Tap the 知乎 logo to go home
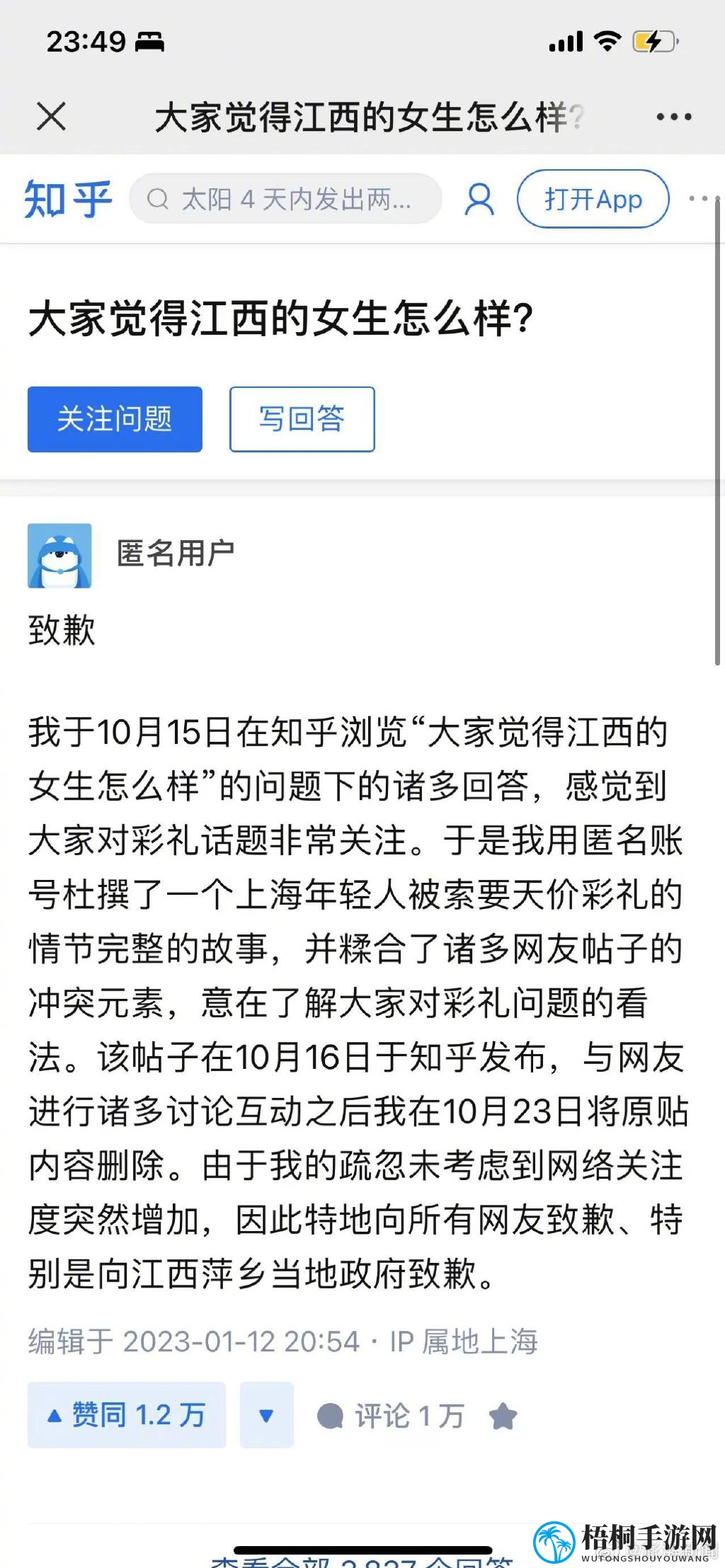Image resolution: width=725 pixels, height=1568 pixels. click(68, 199)
